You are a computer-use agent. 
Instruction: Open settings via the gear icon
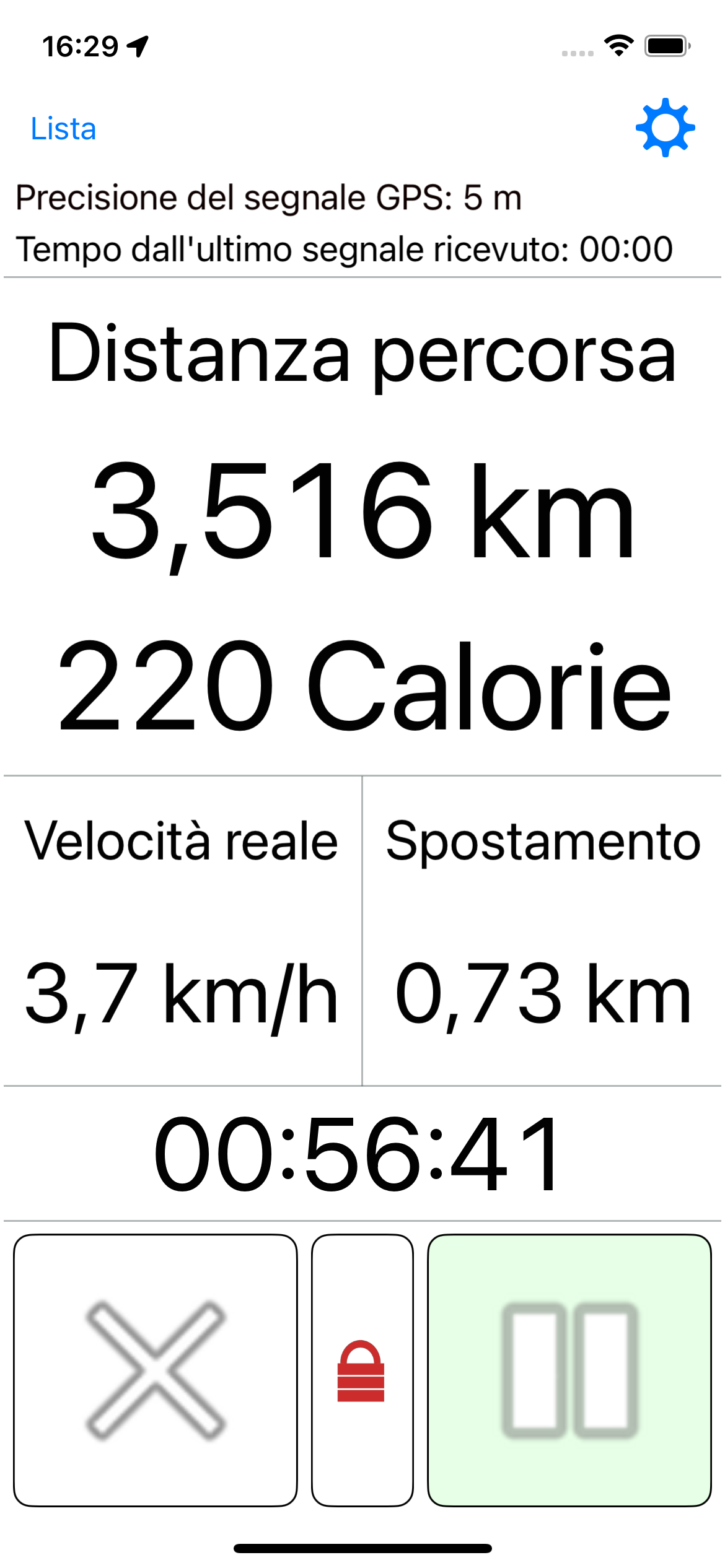[x=666, y=128]
